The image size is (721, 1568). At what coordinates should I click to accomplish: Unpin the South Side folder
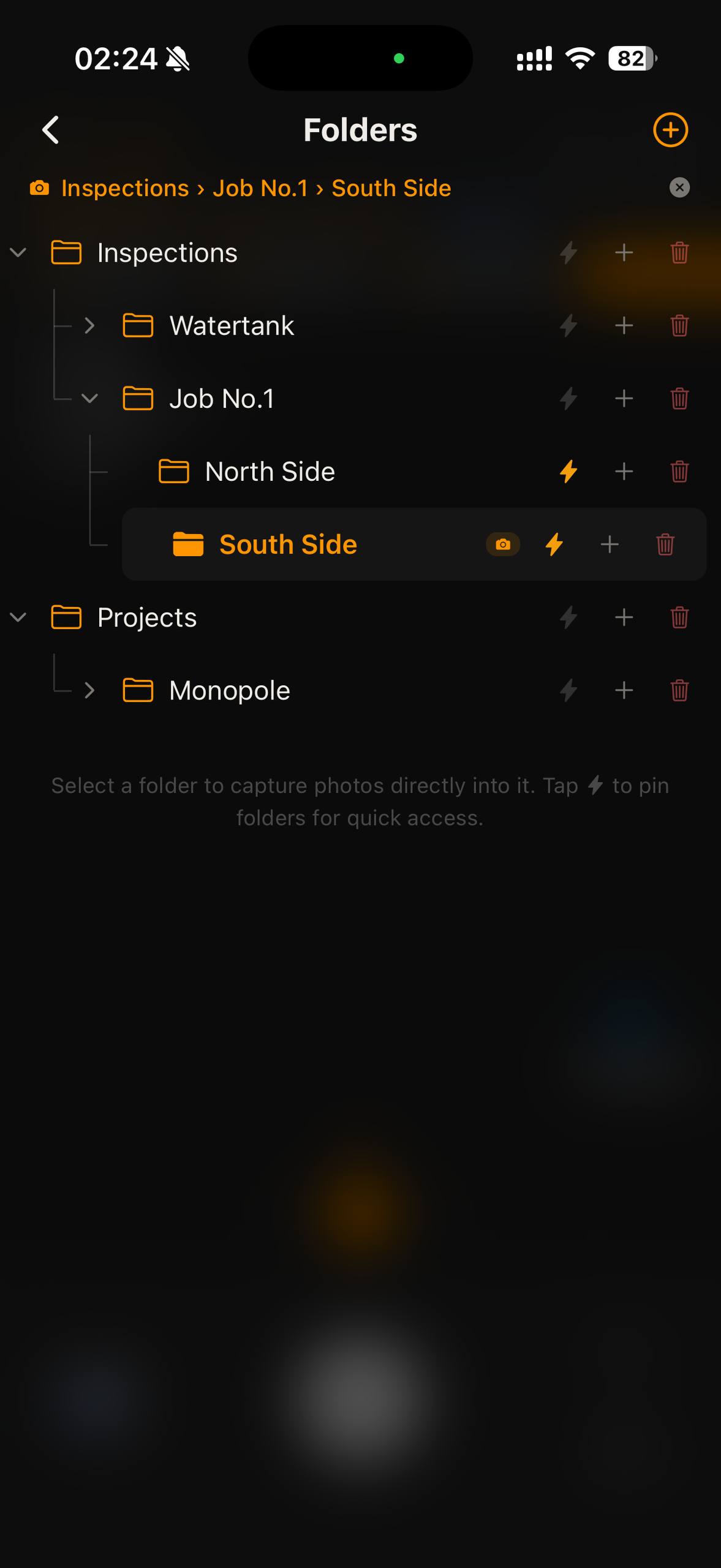[x=554, y=544]
